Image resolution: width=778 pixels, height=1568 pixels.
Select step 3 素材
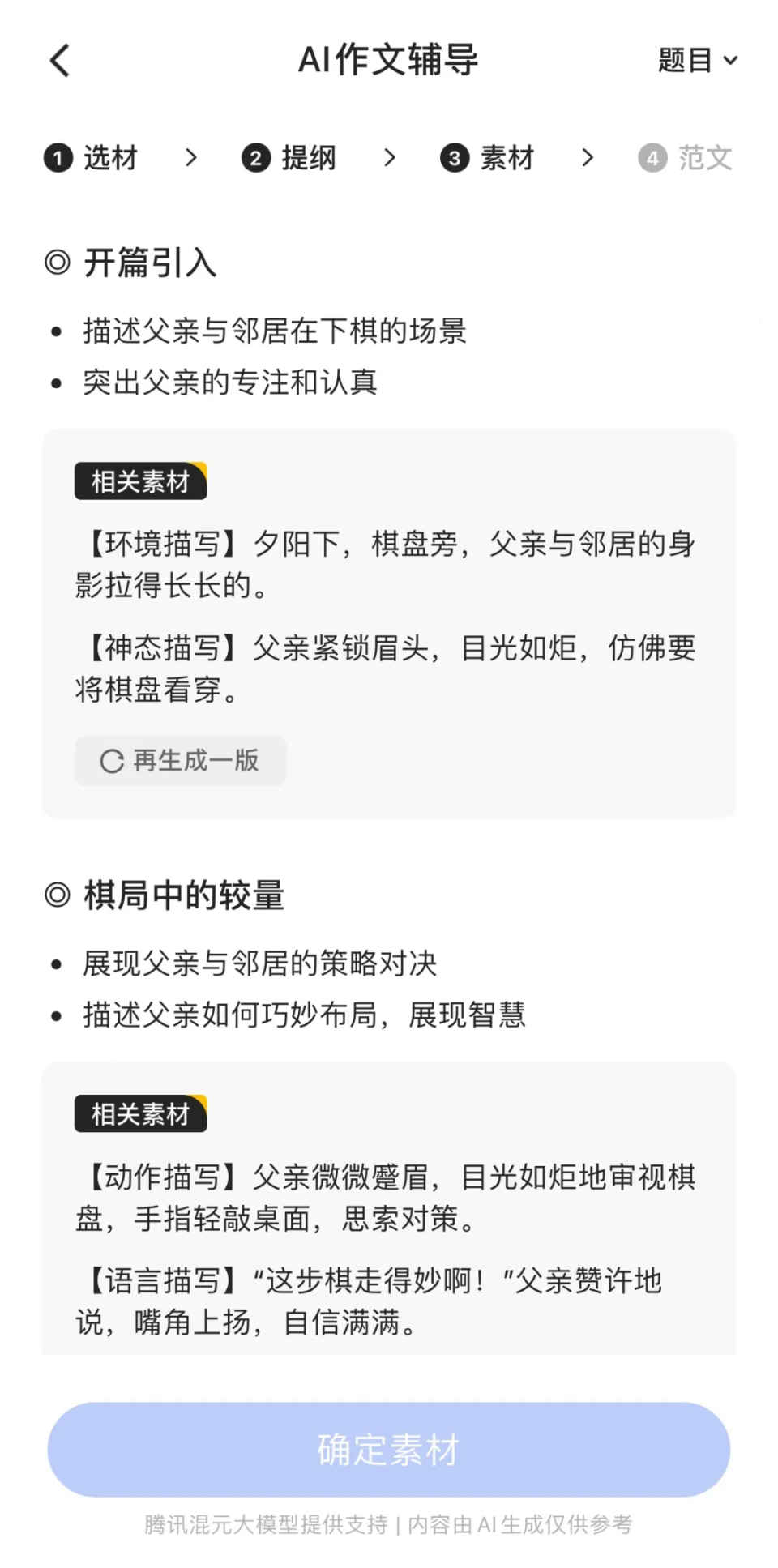click(x=488, y=157)
